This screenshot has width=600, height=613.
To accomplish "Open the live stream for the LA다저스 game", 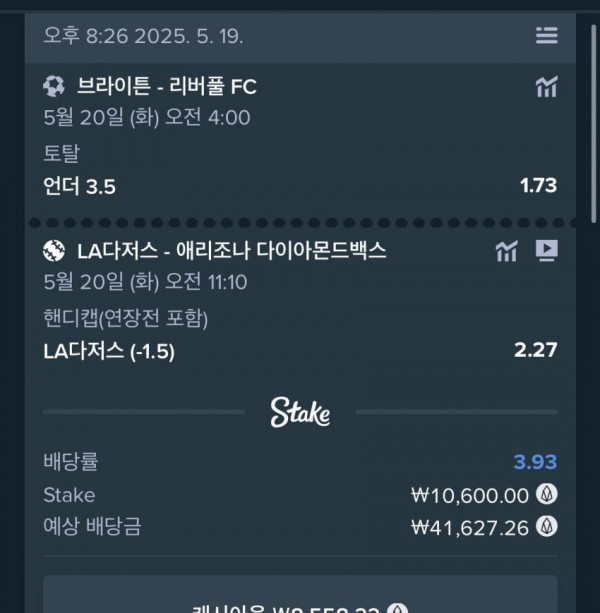I will coord(546,250).
